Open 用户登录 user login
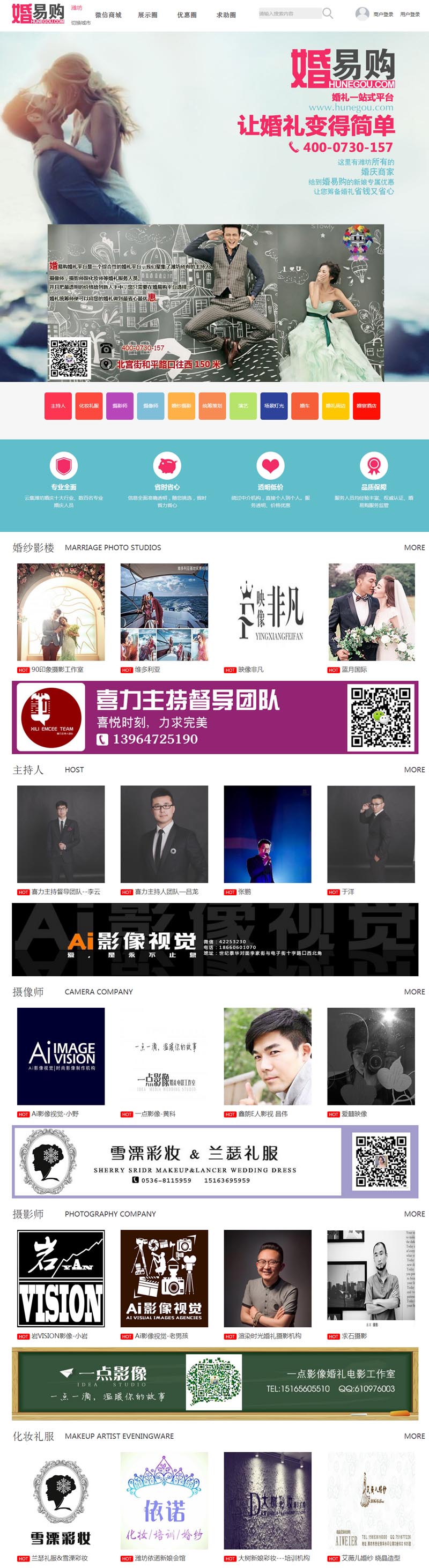The image size is (429, 1568). click(410, 14)
